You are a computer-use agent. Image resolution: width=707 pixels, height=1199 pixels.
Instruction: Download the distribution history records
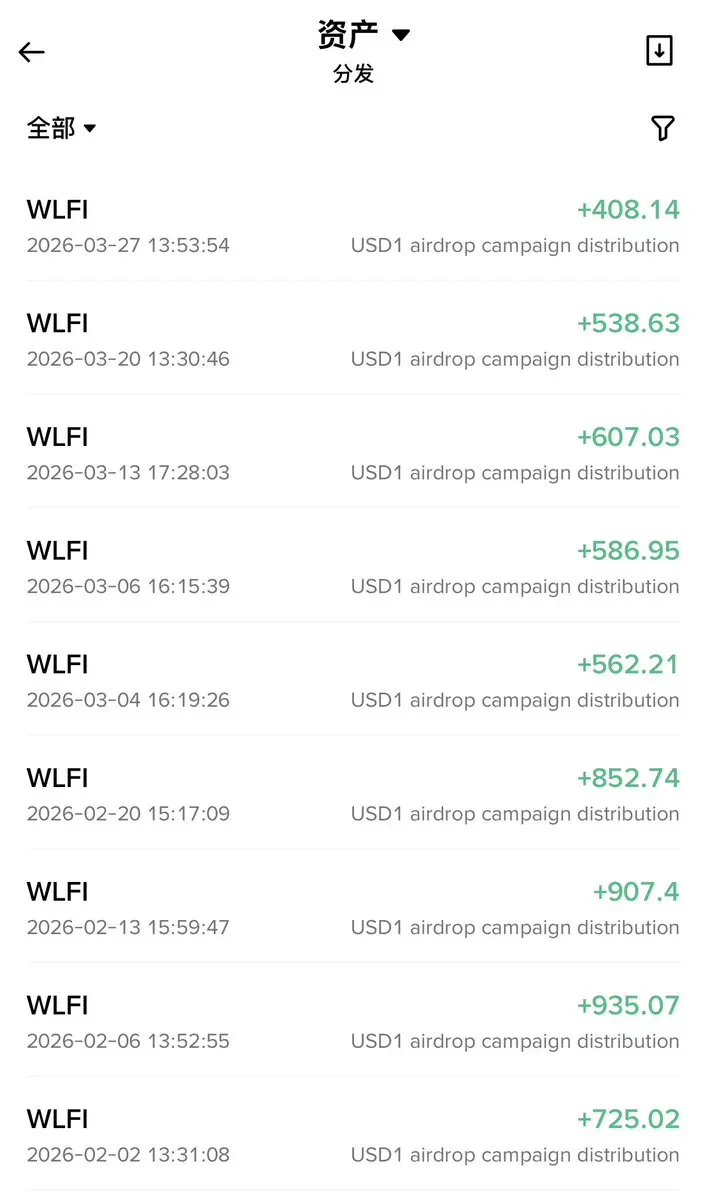[x=659, y=51]
